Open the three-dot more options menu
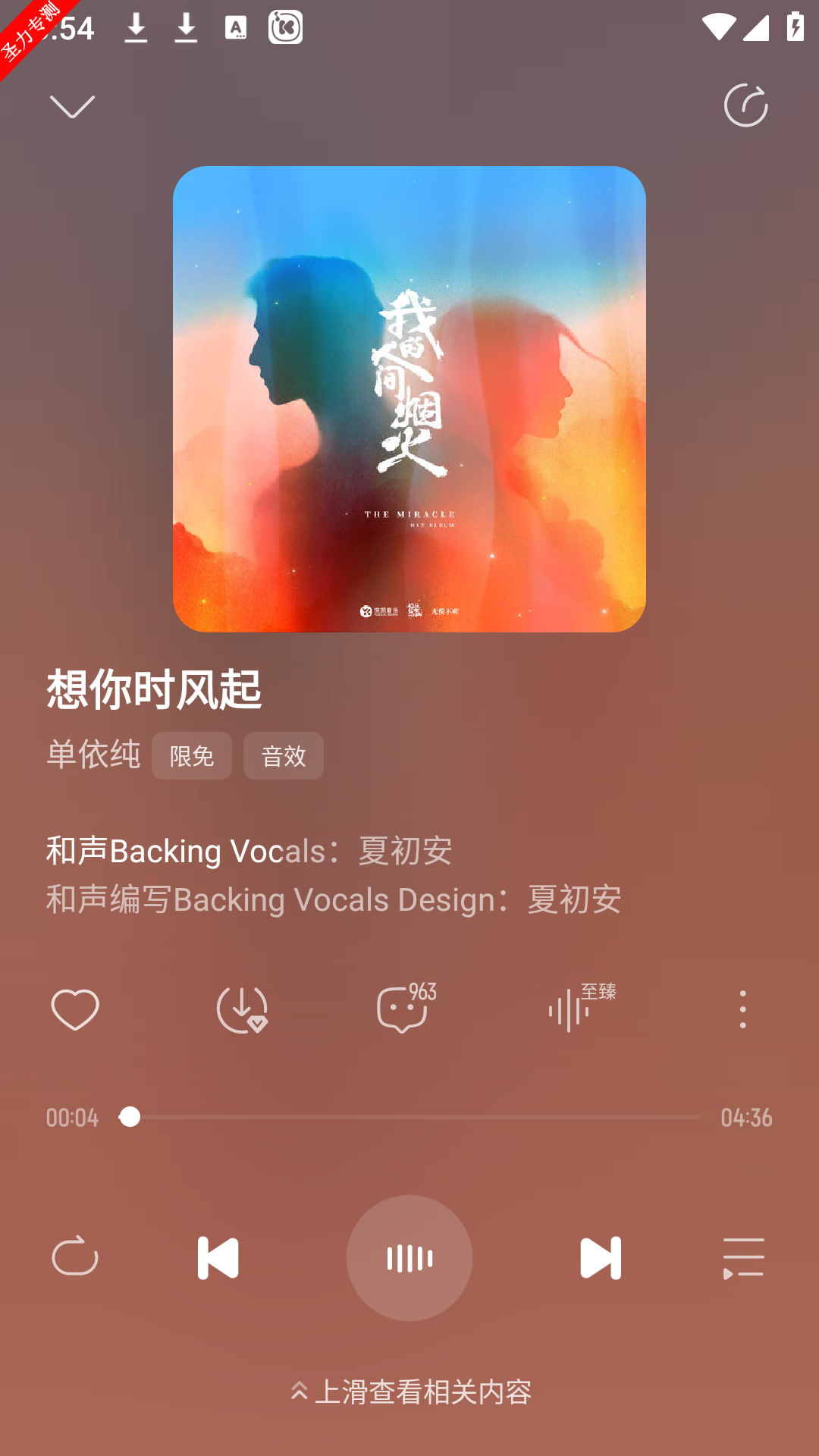This screenshot has height=1456, width=819. click(x=742, y=1009)
